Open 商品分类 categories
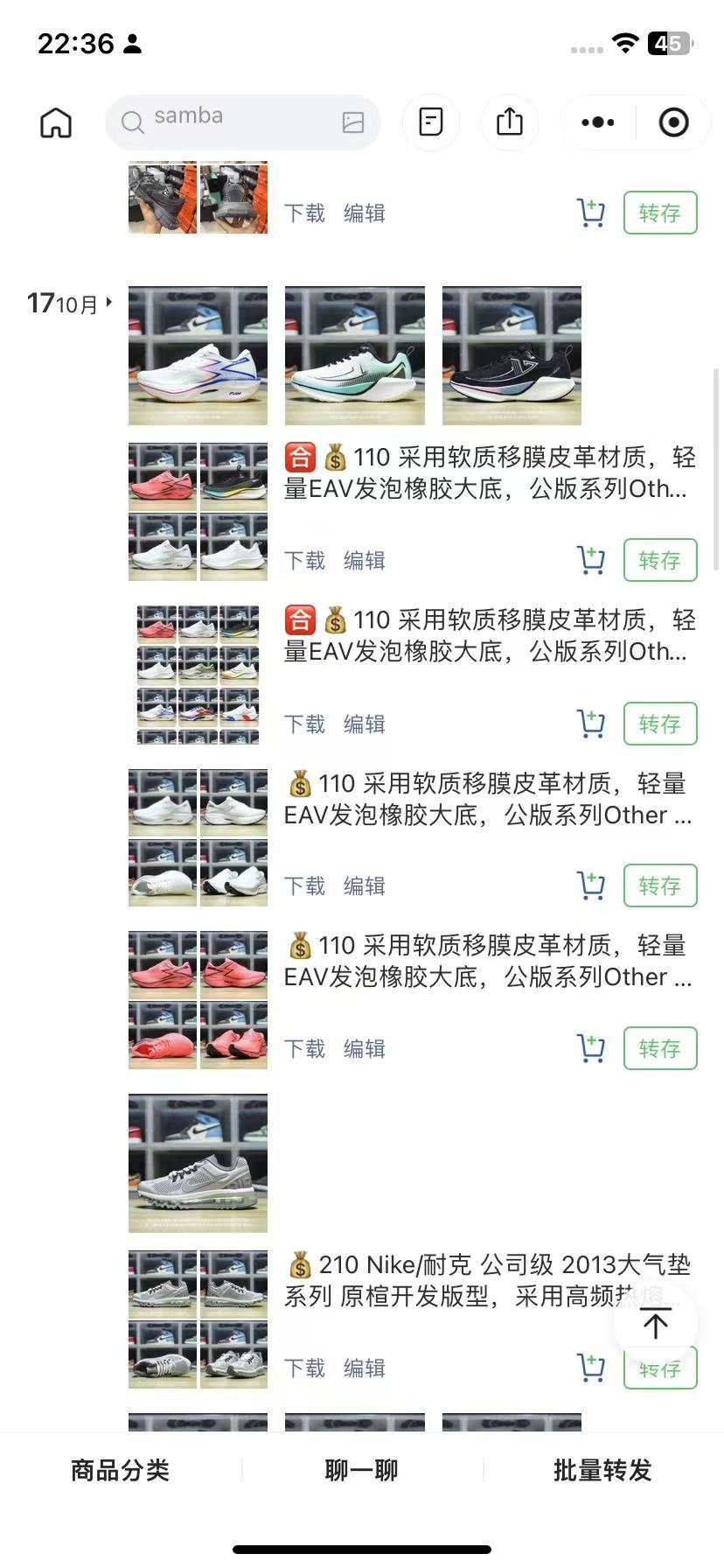 pos(121,1470)
